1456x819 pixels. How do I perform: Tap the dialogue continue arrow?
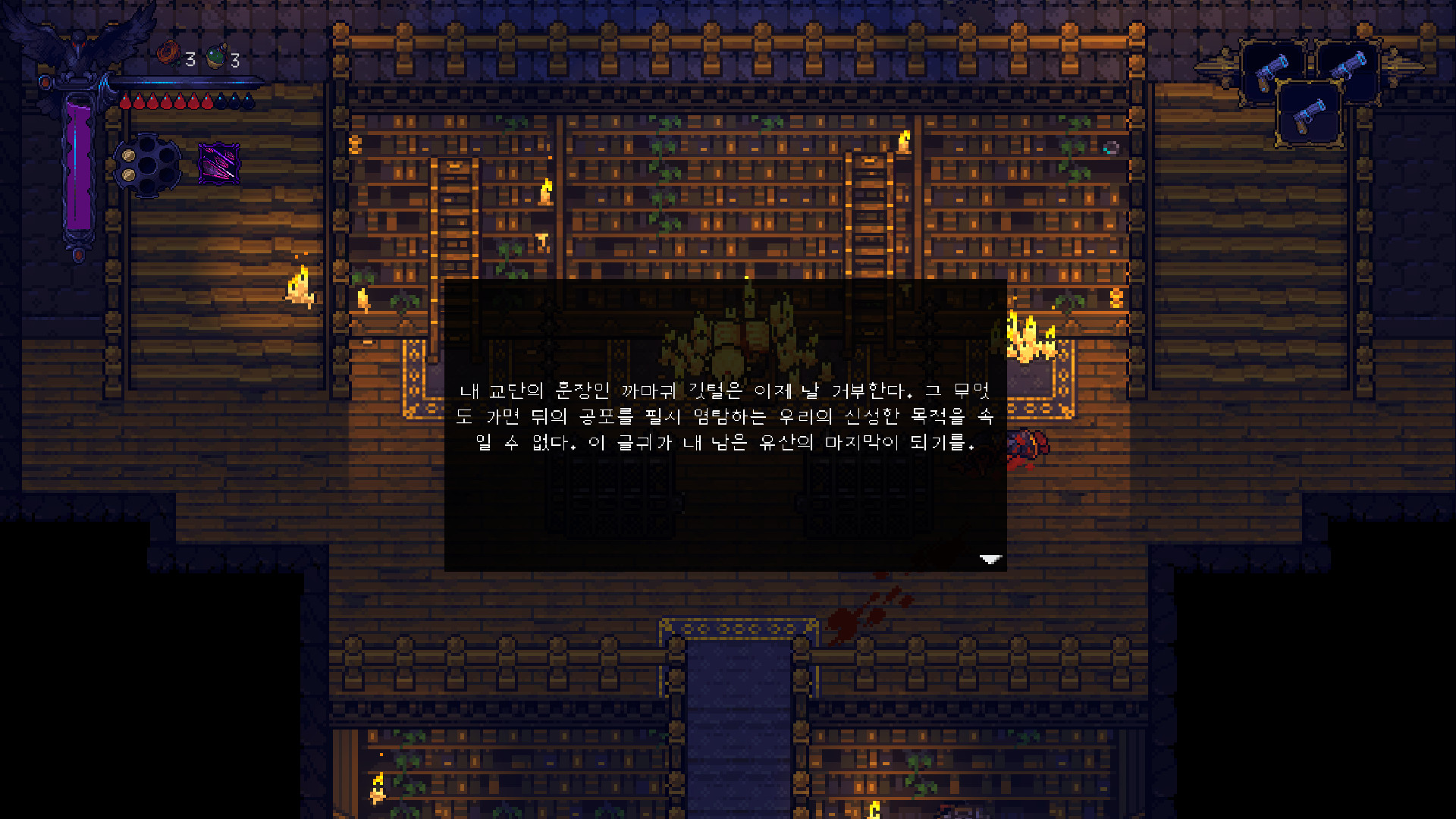[x=990, y=560]
